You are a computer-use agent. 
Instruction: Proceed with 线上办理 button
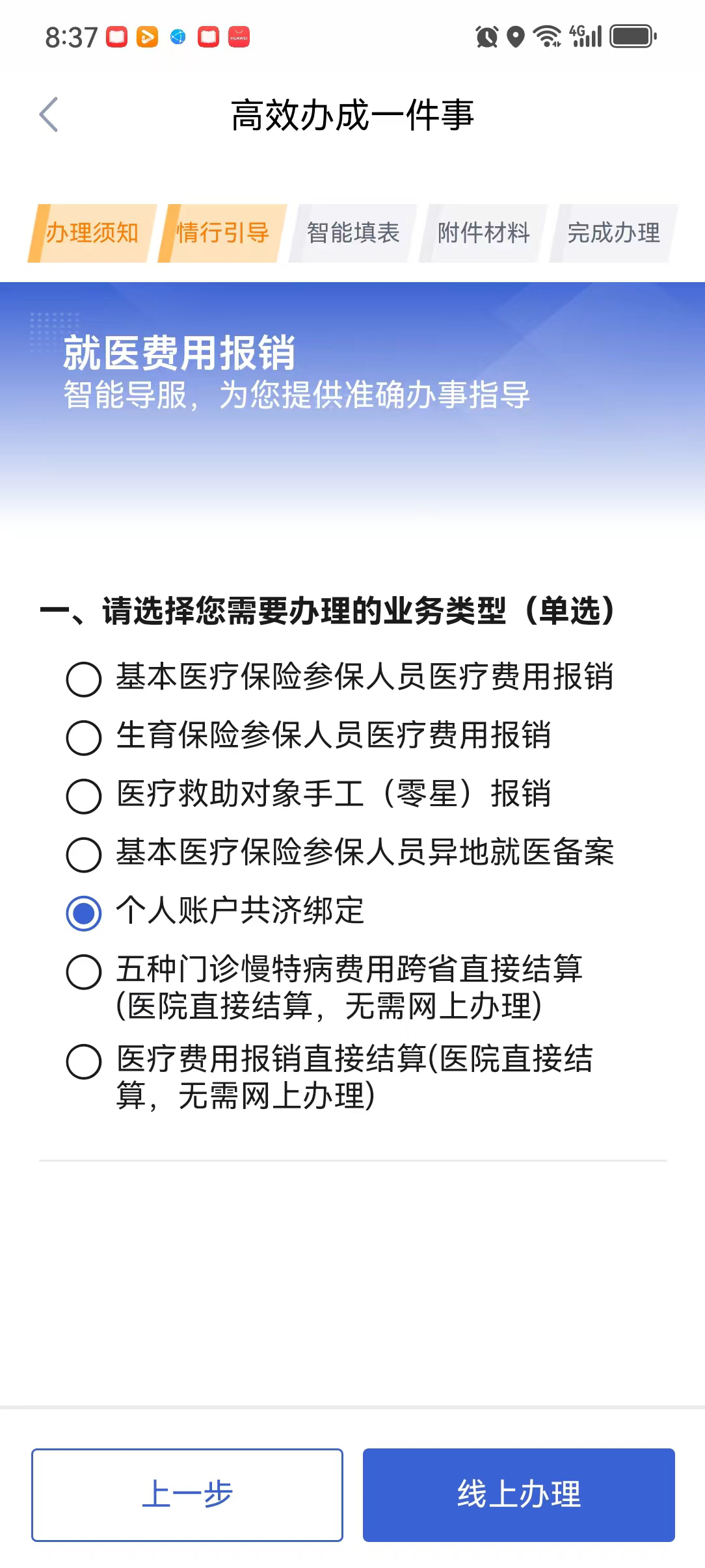(518, 1494)
